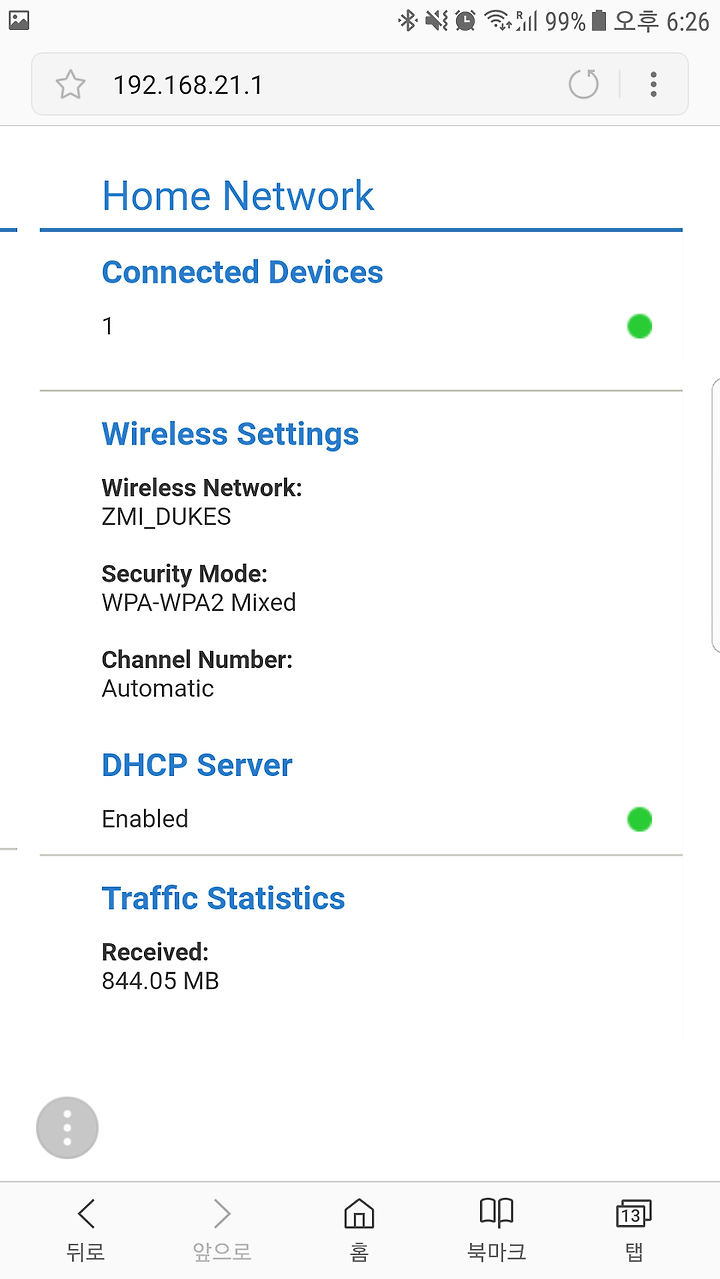Tap the address bar showing 192.168.21.1
720x1279 pixels.
point(330,85)
